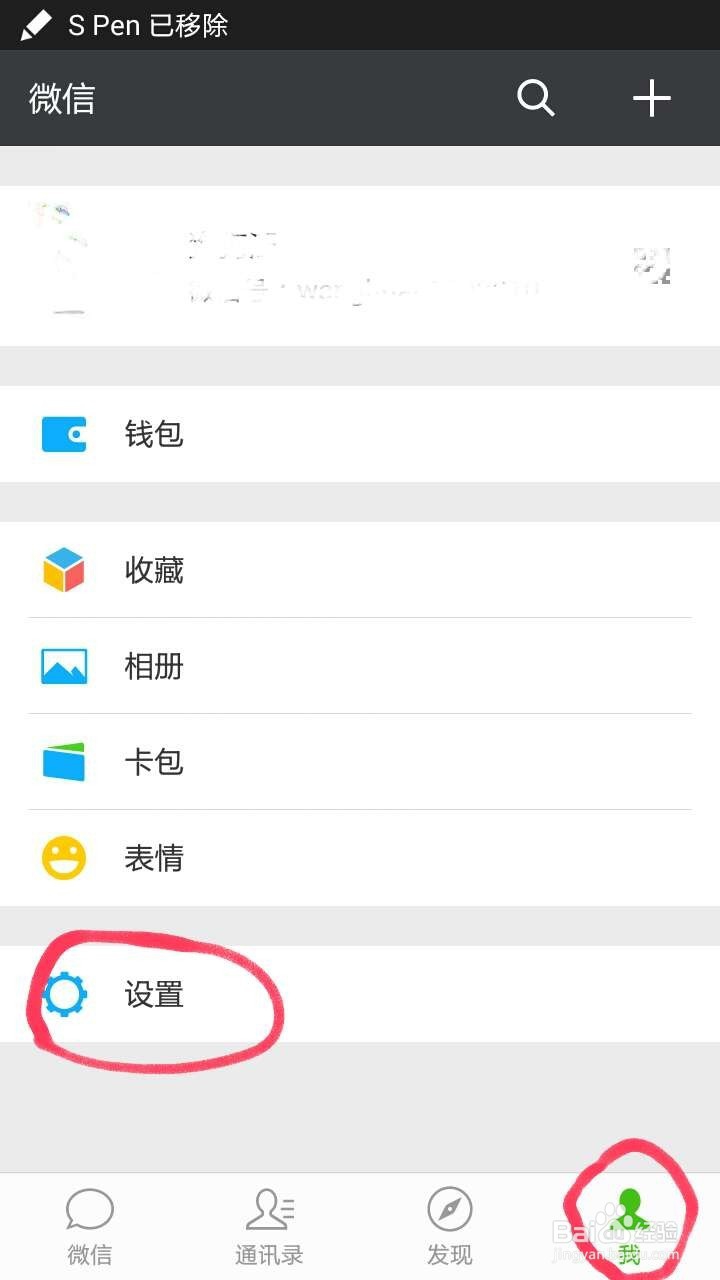Open the 相册 (Album) photo feature

155,666
